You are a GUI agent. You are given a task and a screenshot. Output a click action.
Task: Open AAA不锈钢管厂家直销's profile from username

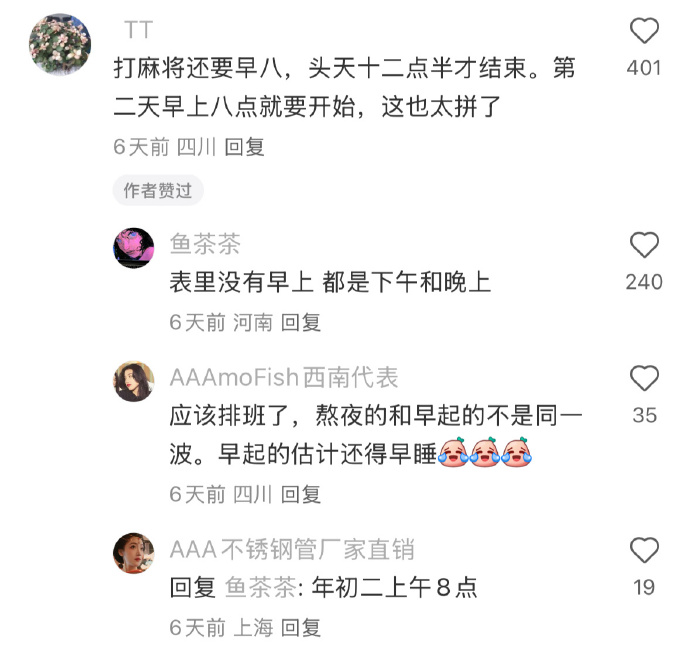292,549
